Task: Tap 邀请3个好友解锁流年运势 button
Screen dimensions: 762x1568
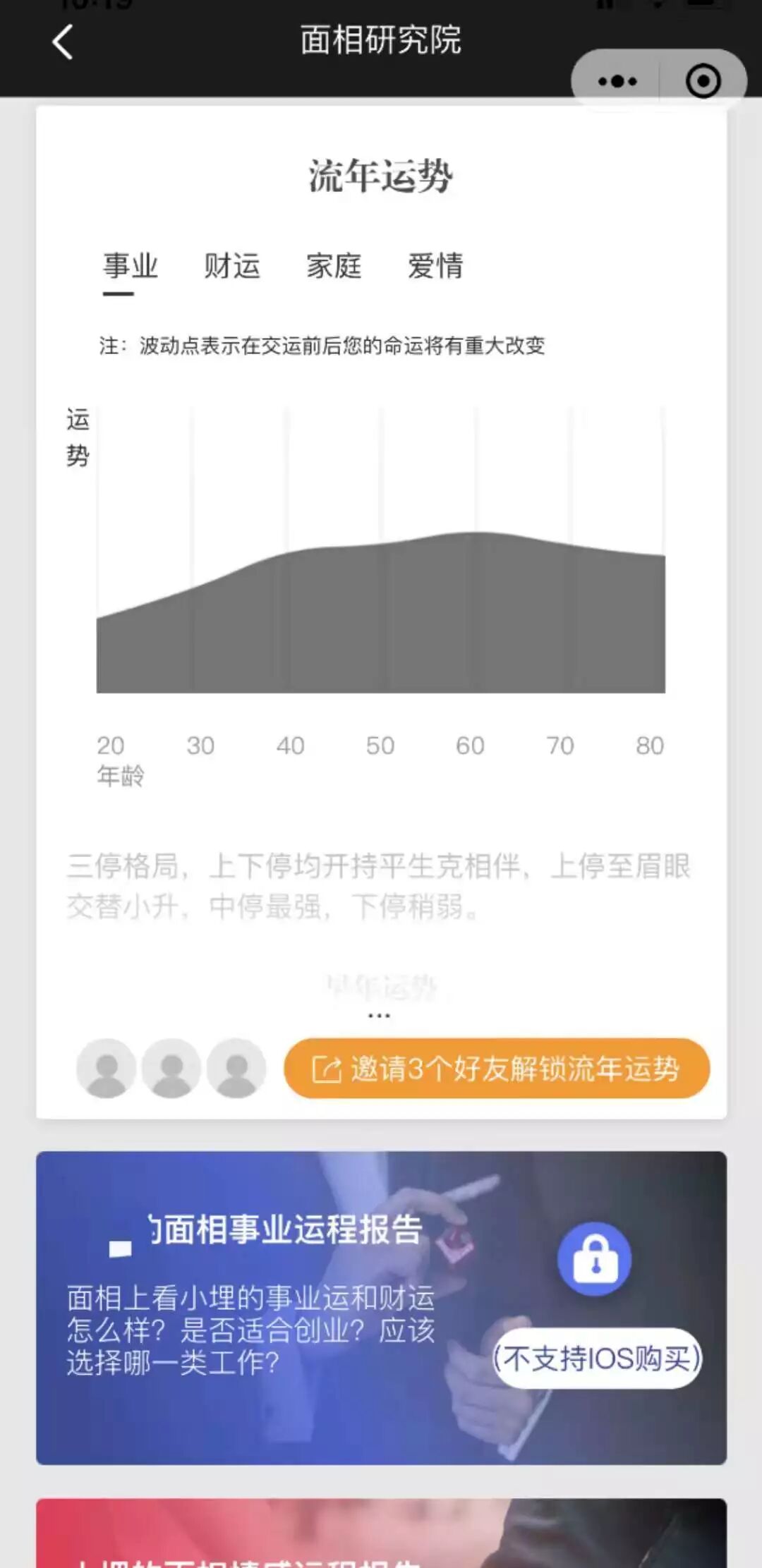Action: click(497, 1068)
